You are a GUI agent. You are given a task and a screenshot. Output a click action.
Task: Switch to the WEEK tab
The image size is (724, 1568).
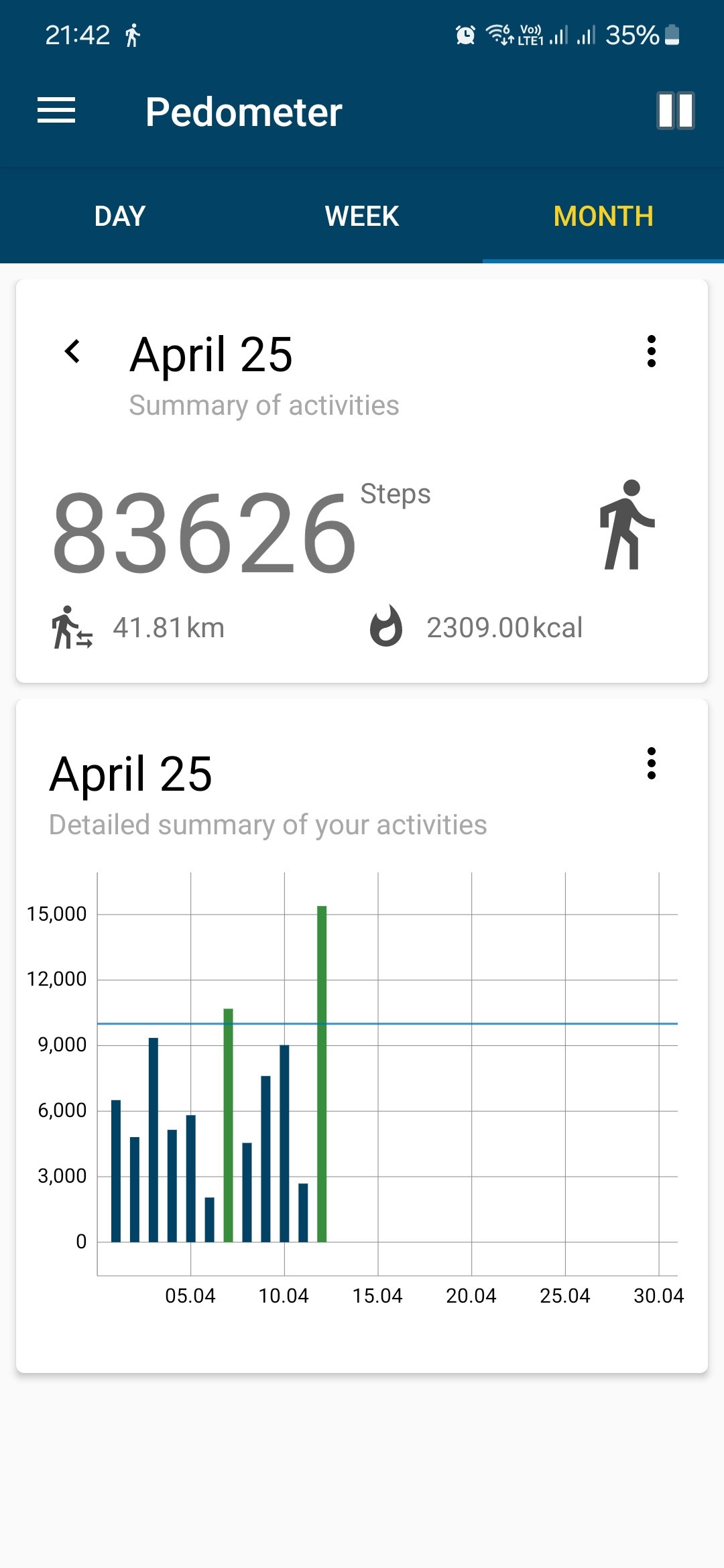[362, 216]
